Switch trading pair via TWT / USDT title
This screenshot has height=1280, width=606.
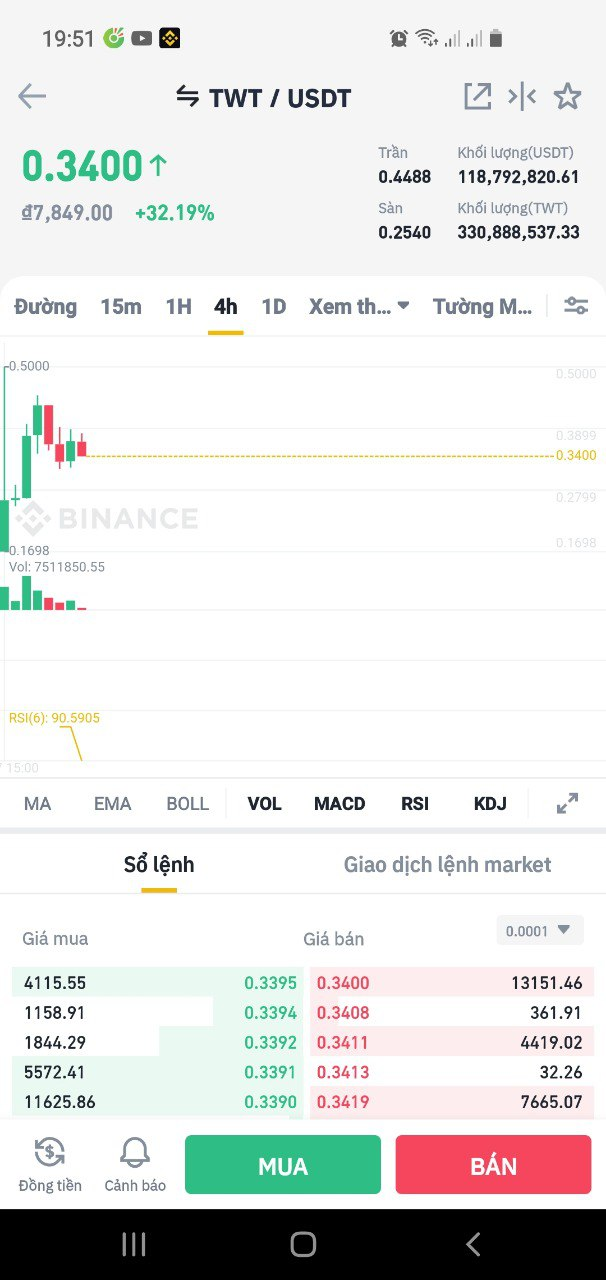[264, 98]
